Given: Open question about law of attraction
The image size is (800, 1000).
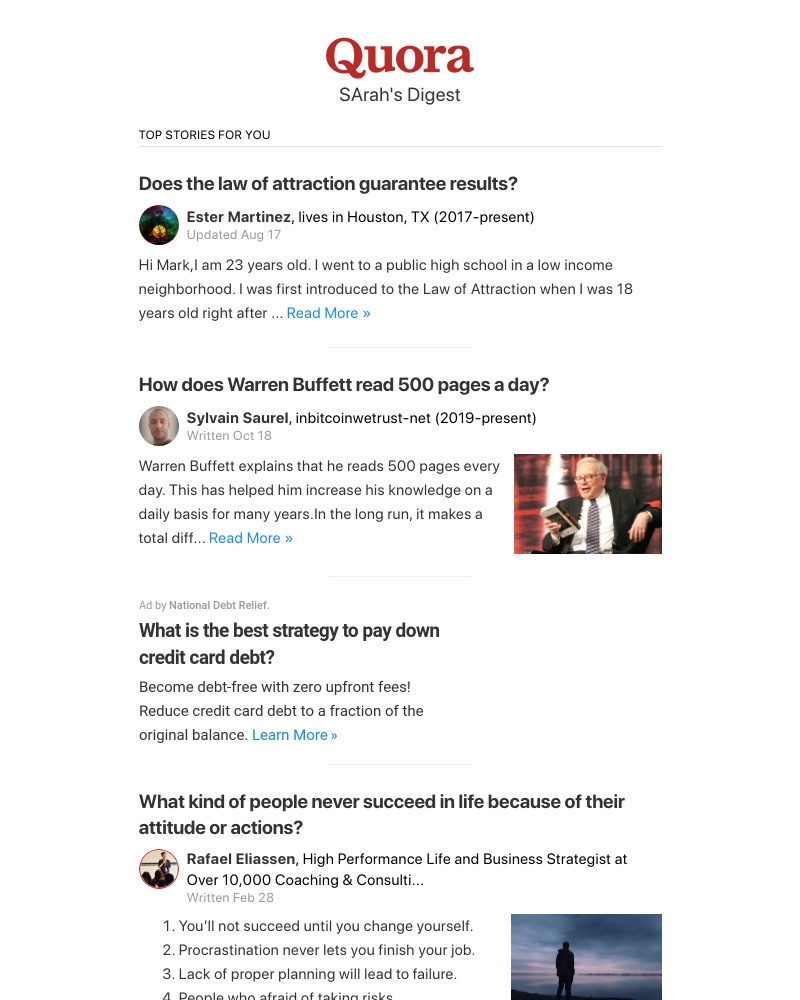Looking at the screenshot, I should pyautogui.click(x=328, y=184).
